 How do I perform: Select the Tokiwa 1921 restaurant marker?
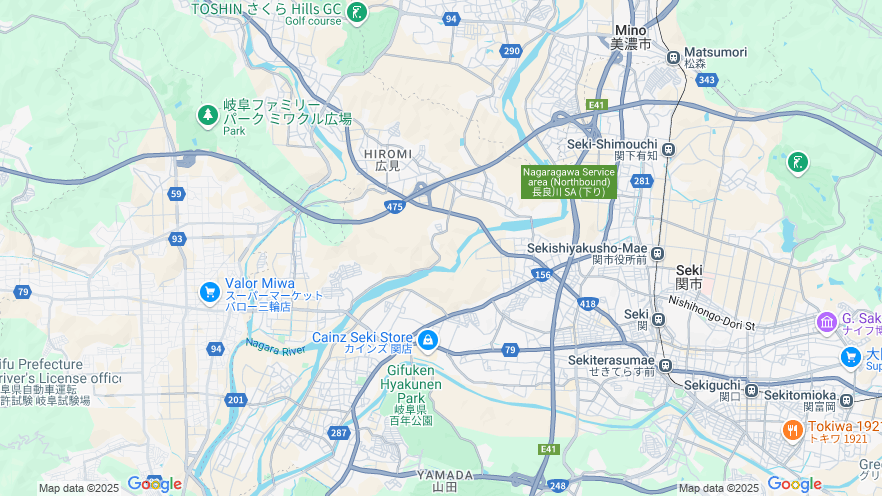click(791, 430)
